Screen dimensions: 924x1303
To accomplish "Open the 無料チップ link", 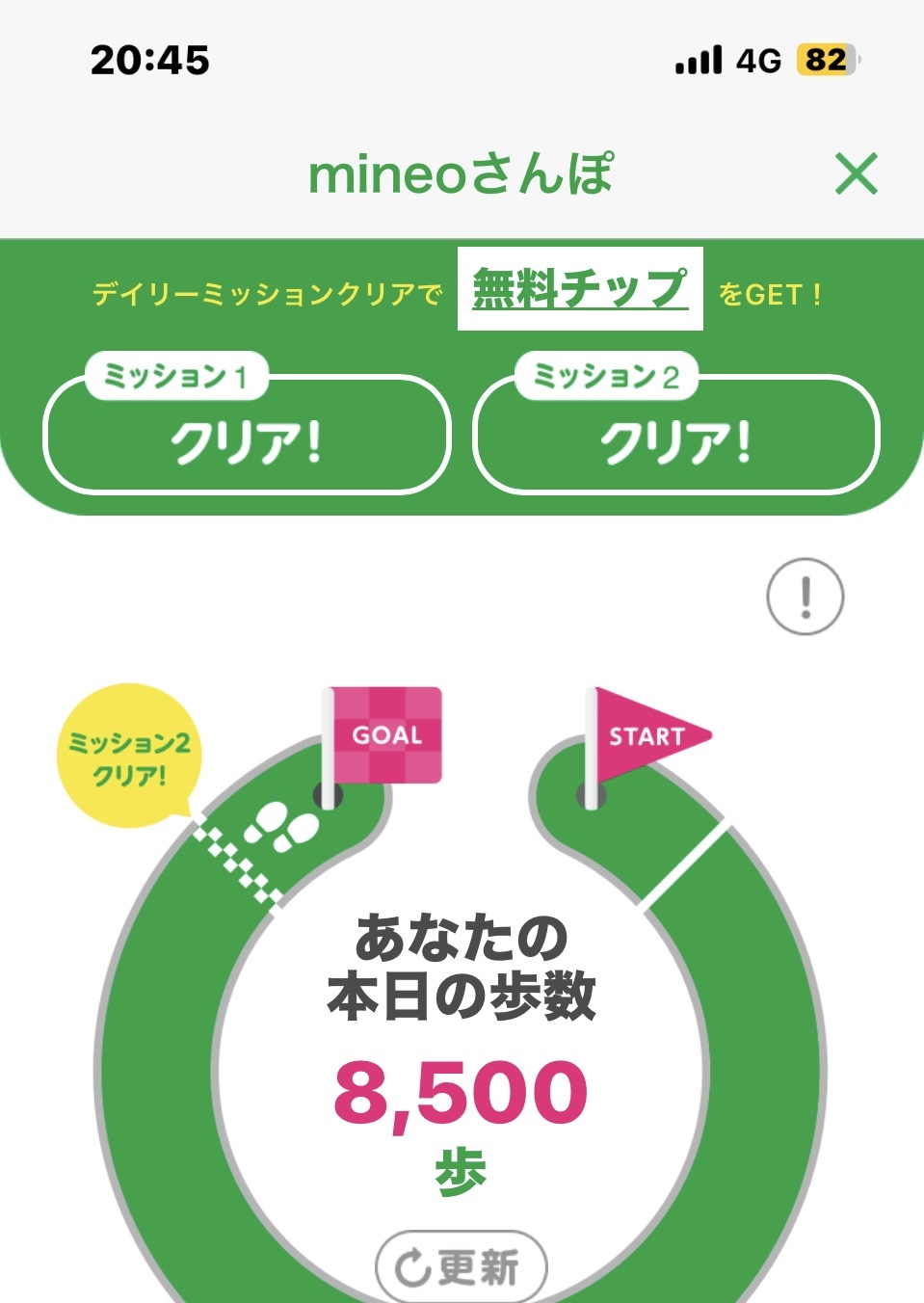I will 580,289.
